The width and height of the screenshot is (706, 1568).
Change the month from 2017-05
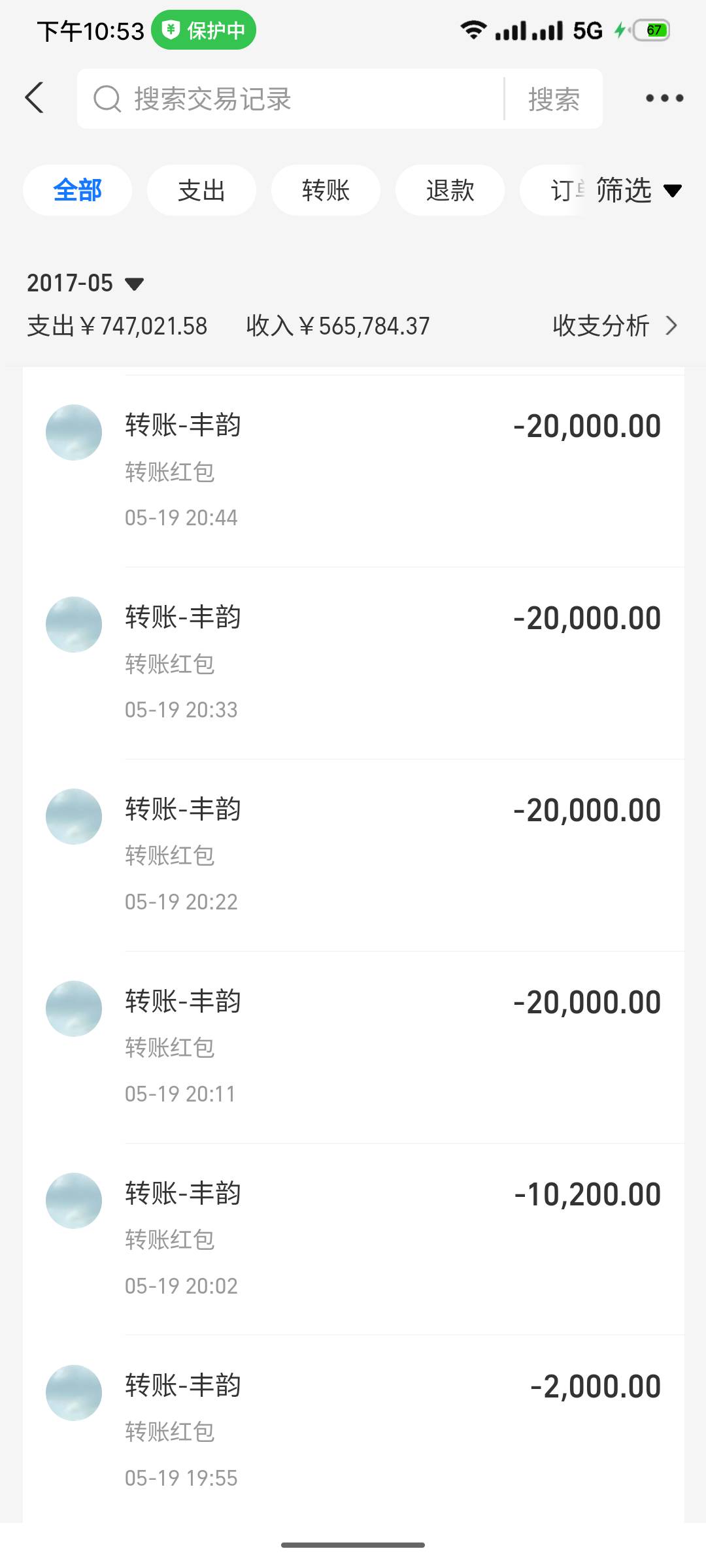[x=85, y=283]
